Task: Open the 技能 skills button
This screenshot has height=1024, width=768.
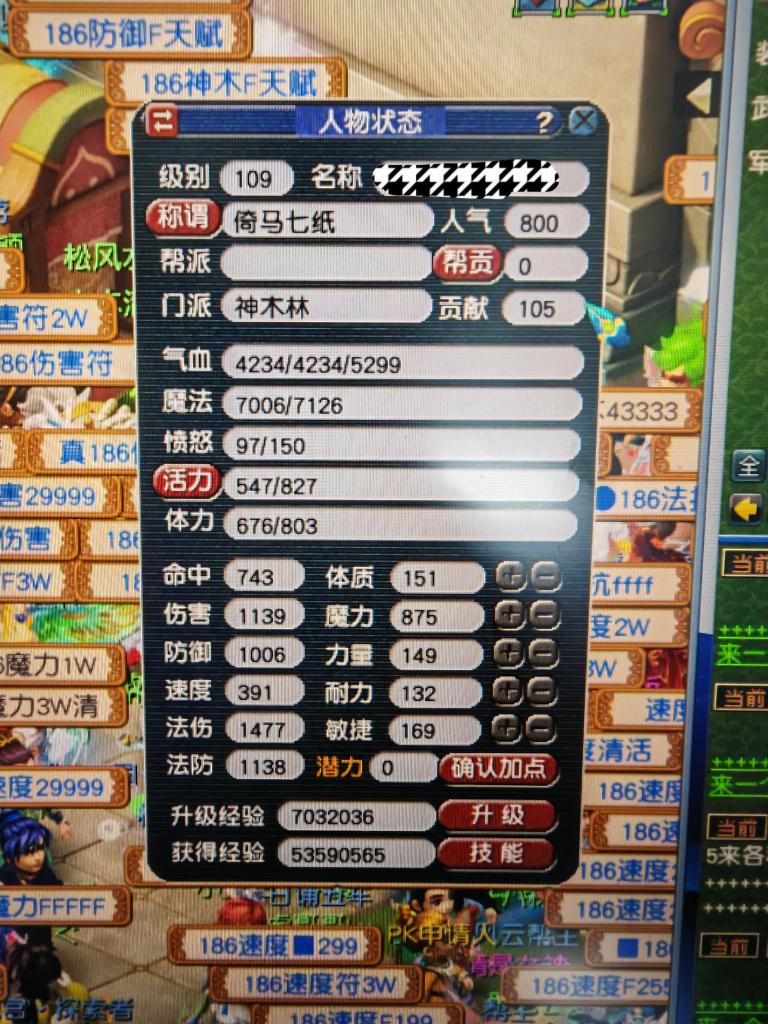Action: pyautogui.click(x=496, y=852)
